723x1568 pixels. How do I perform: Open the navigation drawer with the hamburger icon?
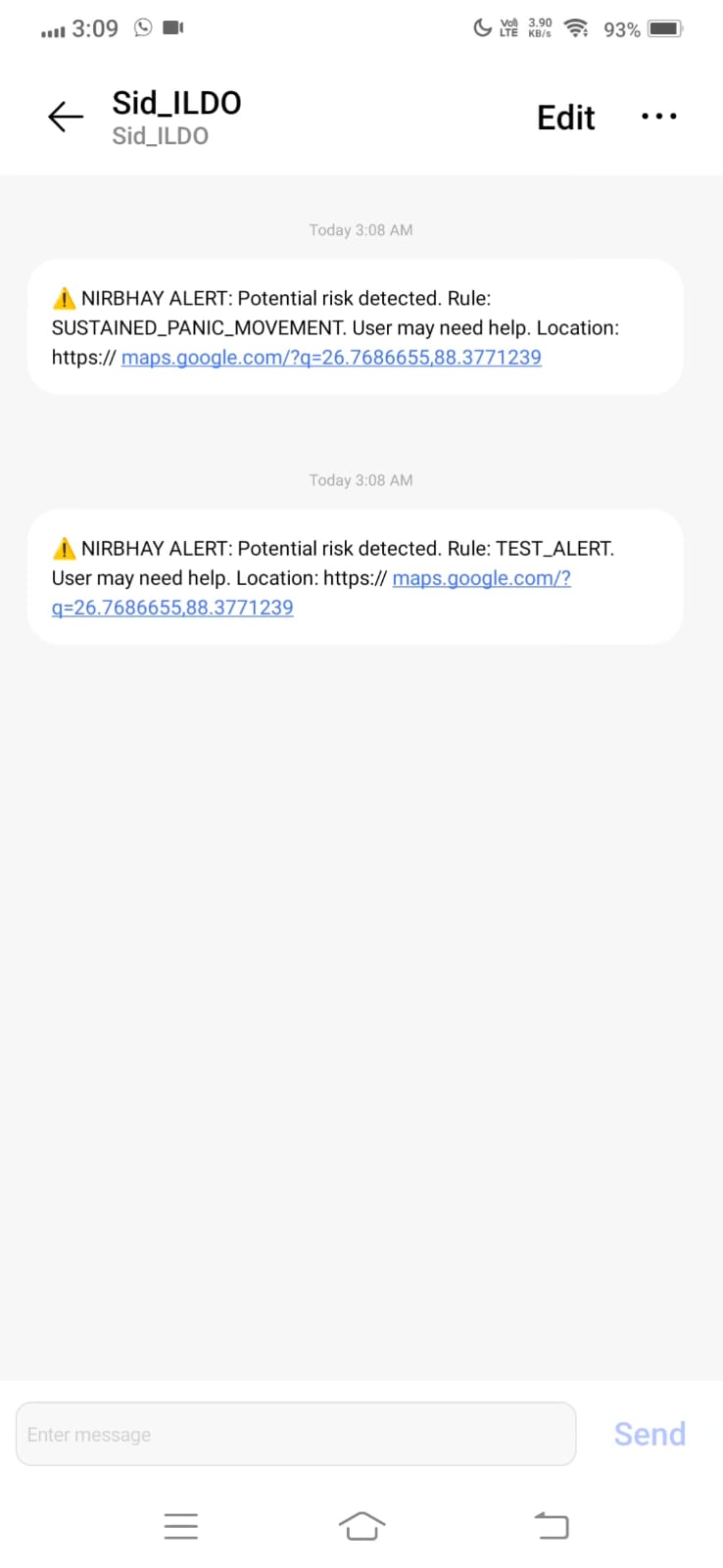[x=180, y=1526]
